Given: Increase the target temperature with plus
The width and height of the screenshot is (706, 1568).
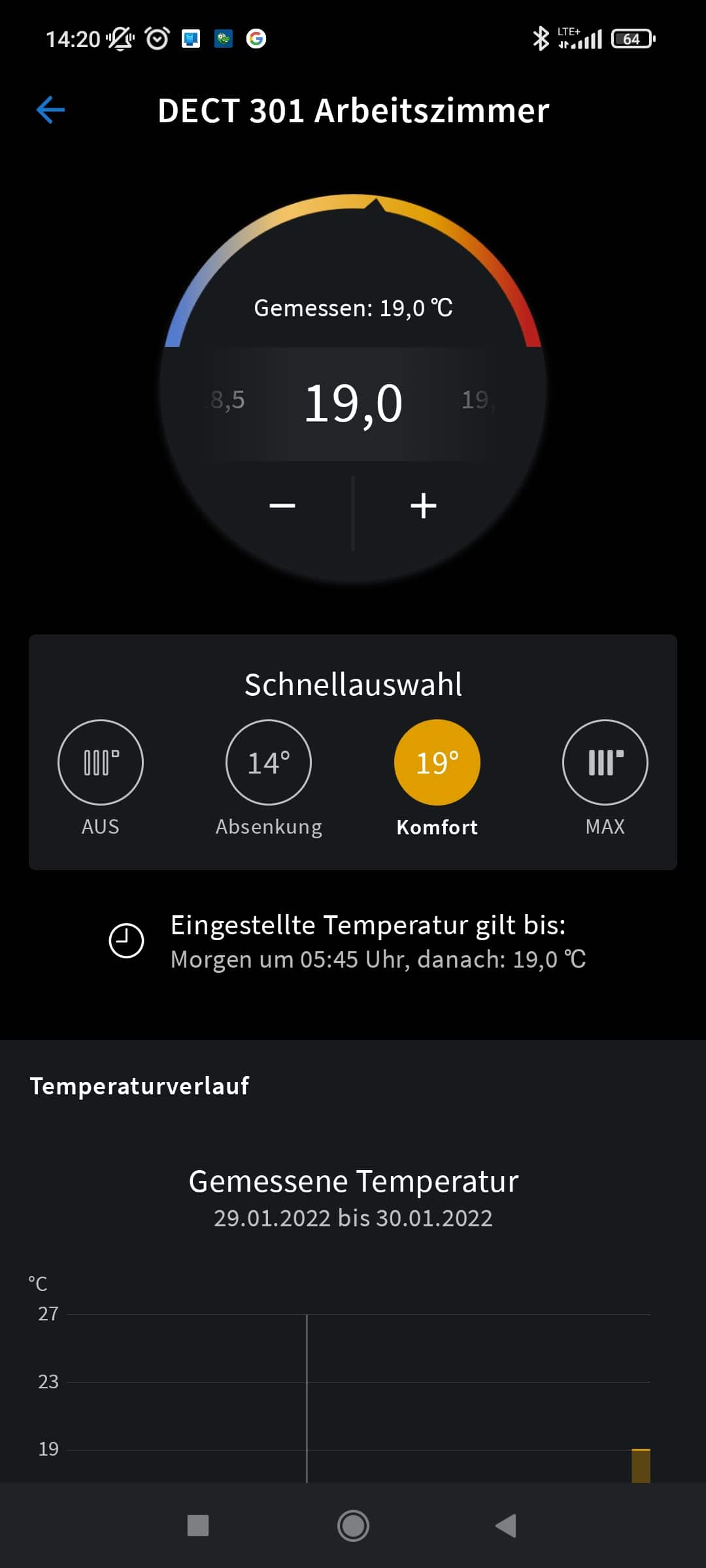Looking at the screenshot, I should click(424, 506).
